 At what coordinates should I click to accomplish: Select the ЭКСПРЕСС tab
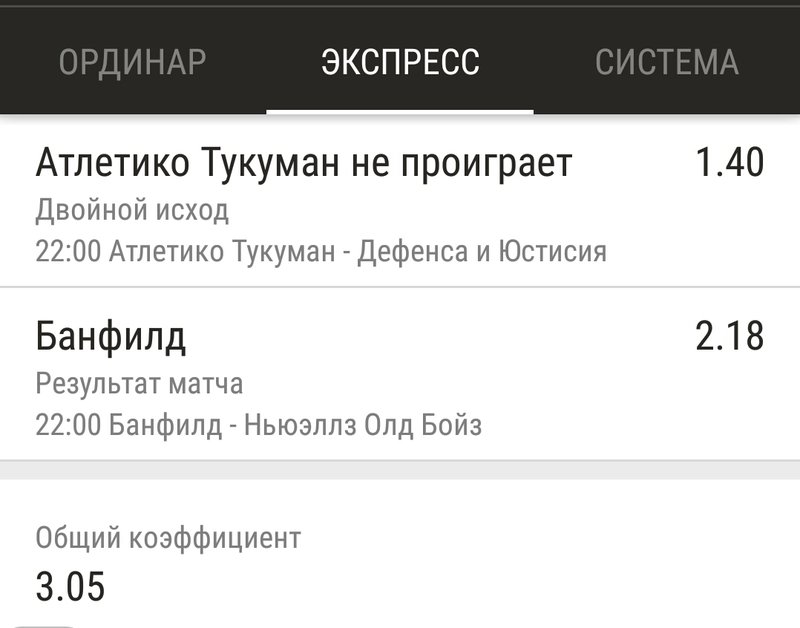[x=400, y=62]
